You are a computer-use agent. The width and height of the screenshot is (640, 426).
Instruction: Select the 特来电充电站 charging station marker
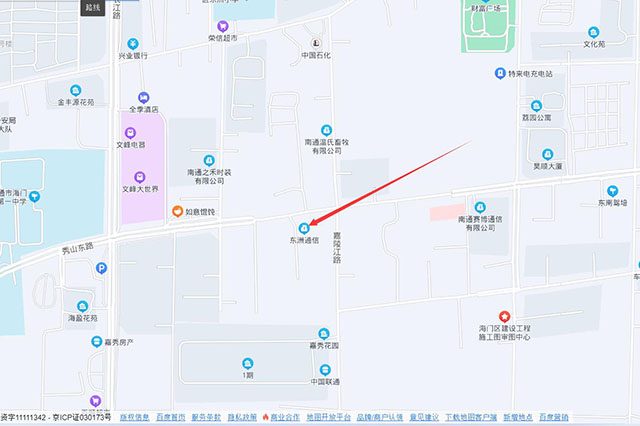(x=500, y=73)
